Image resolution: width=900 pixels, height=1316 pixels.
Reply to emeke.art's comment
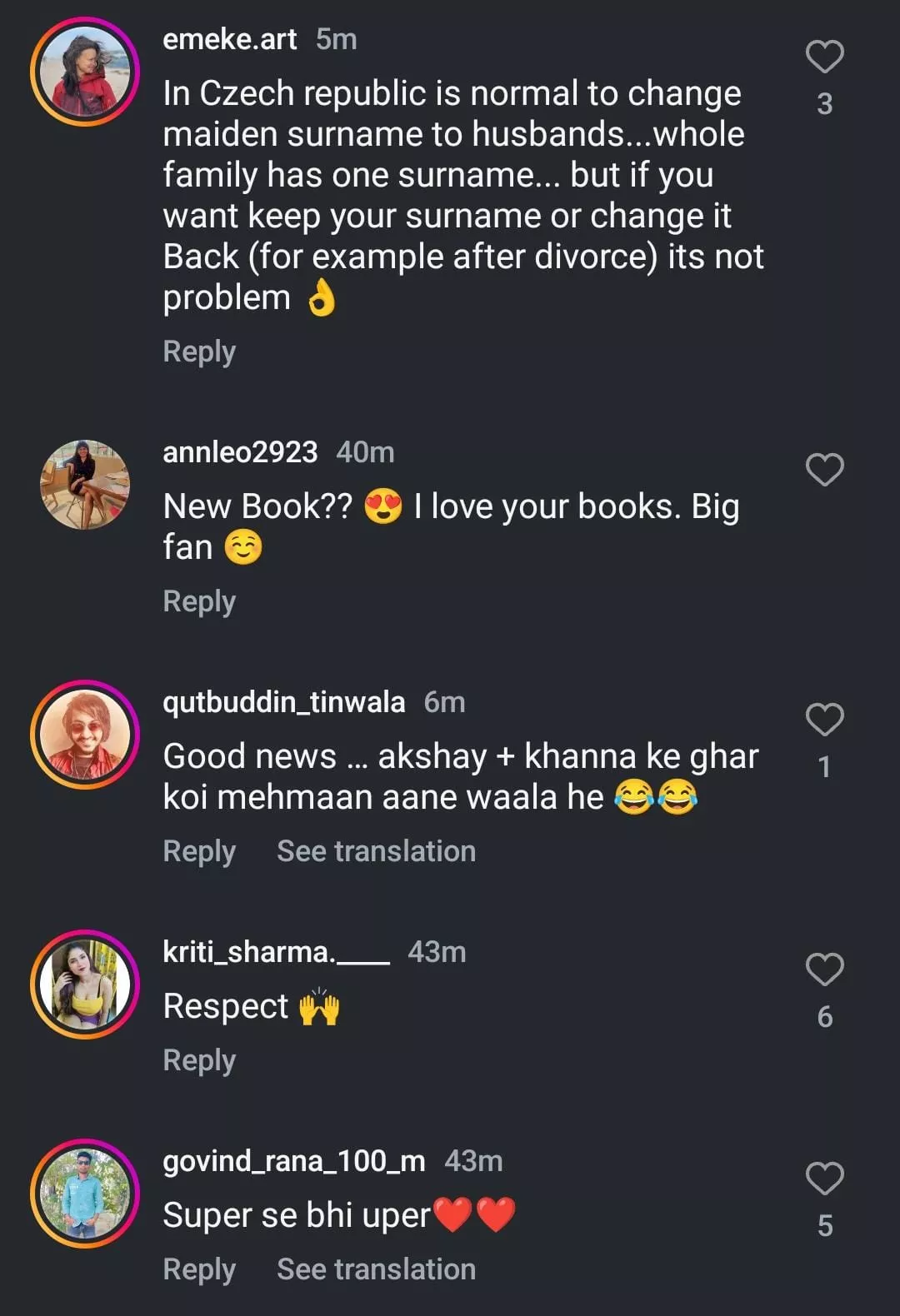[x=199, y=351]
